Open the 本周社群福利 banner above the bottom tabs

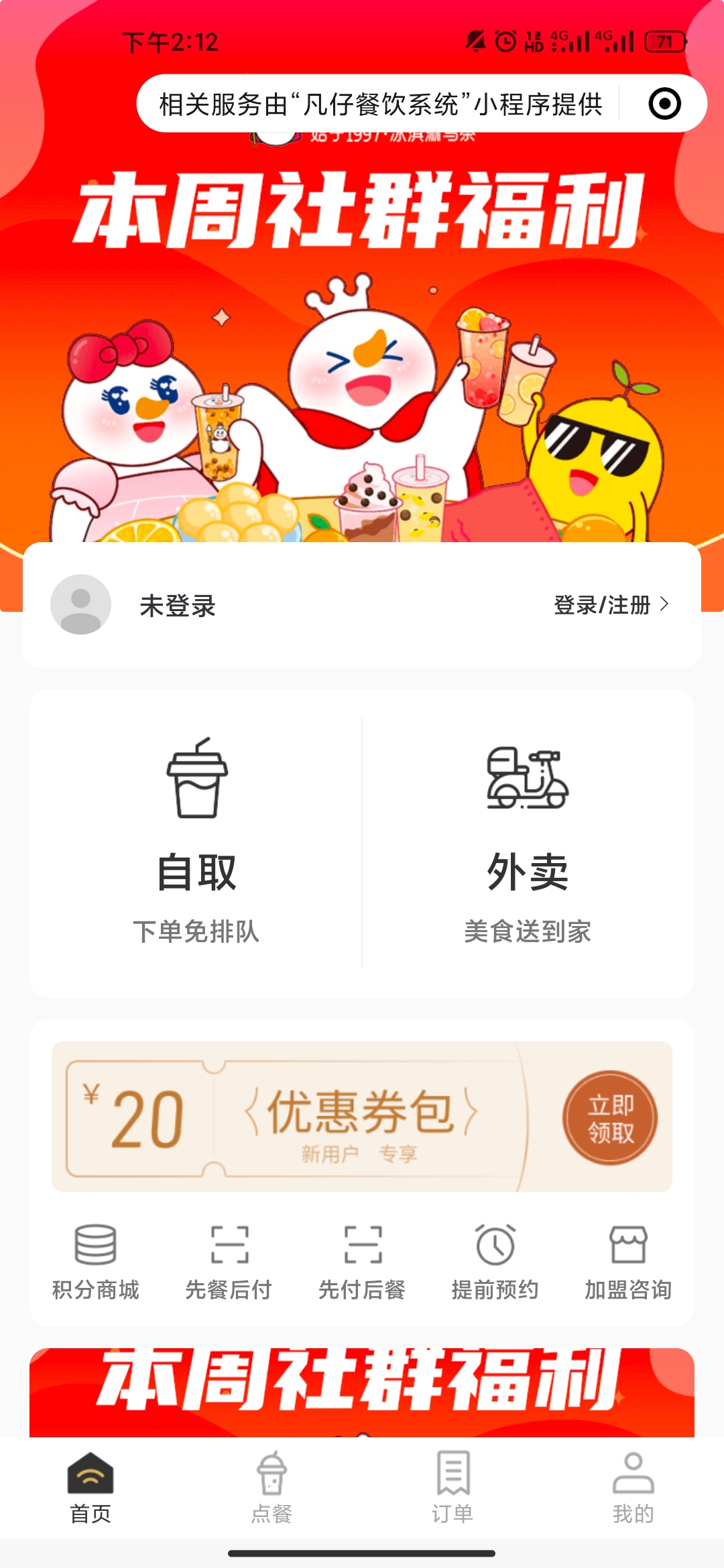[x=362, y=1391]
